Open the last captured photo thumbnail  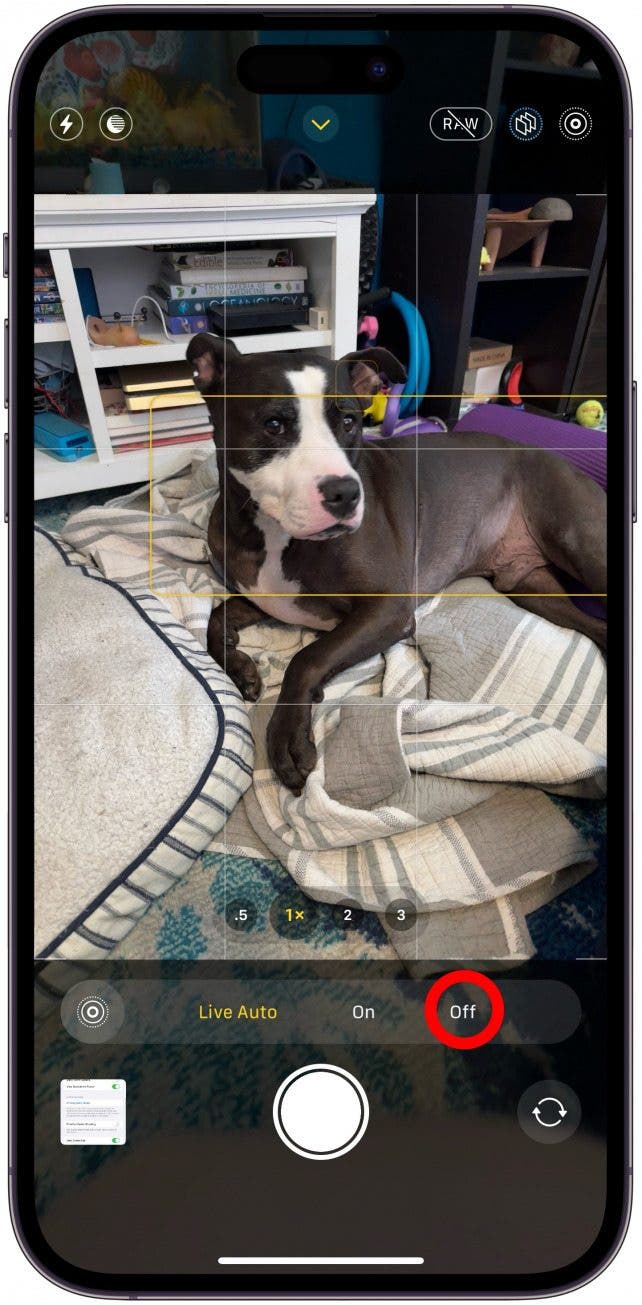tap(93, 1112)
